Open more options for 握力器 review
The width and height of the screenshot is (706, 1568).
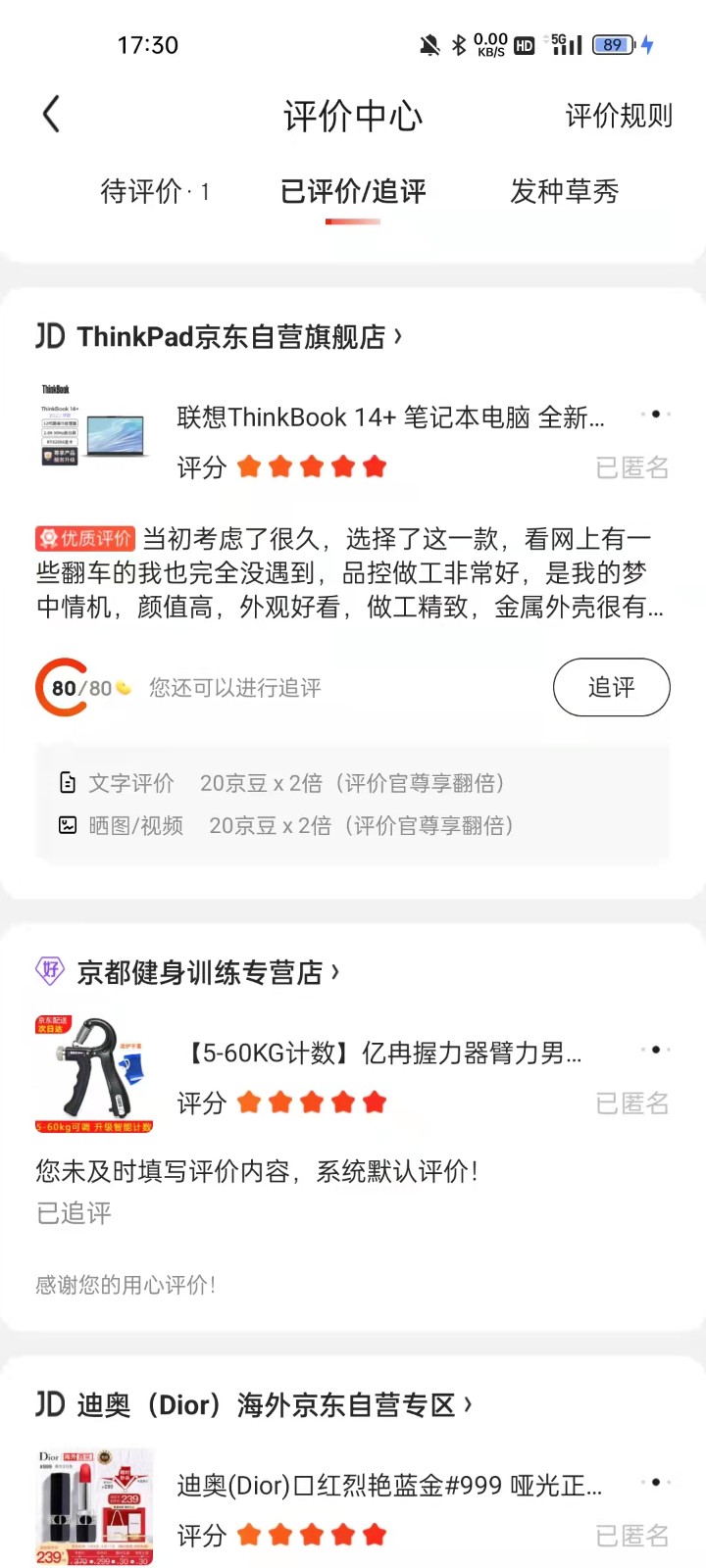click(x=655, y=1050)
